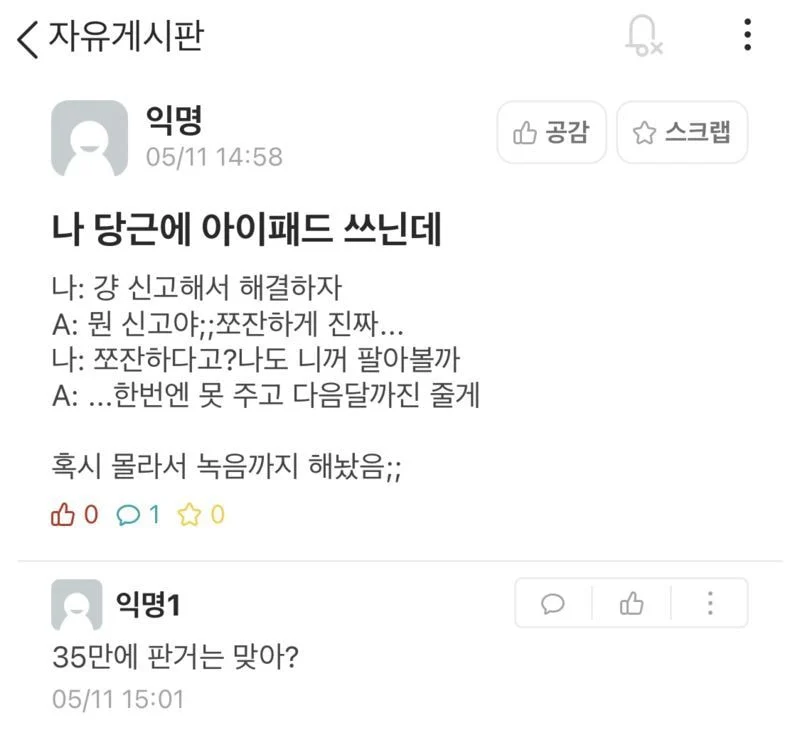Scrap this post with 스크랩
800x752 pixels.
[x=682, y=132]
